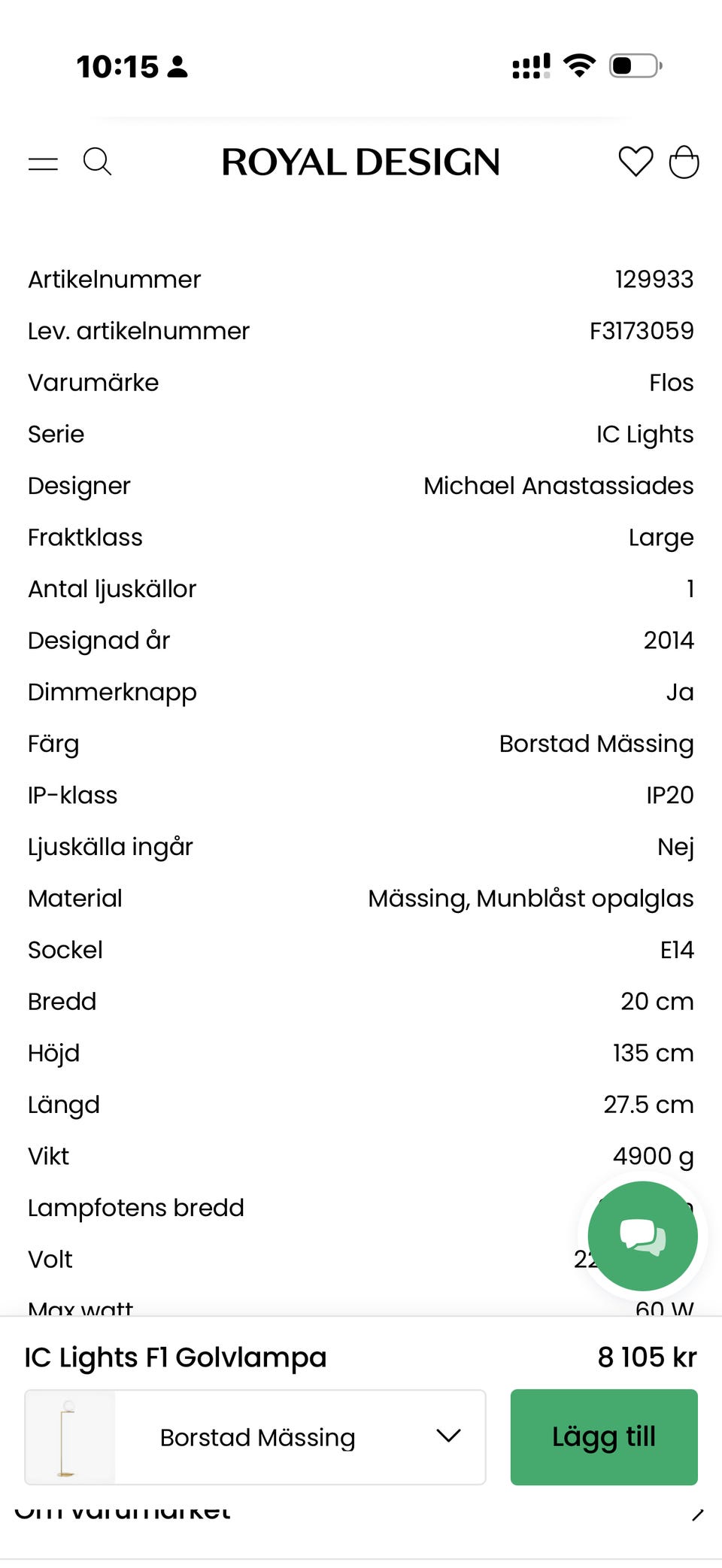Open the shopping bag
This screenshot has height=1568, width=722.
tap(684, 162)
